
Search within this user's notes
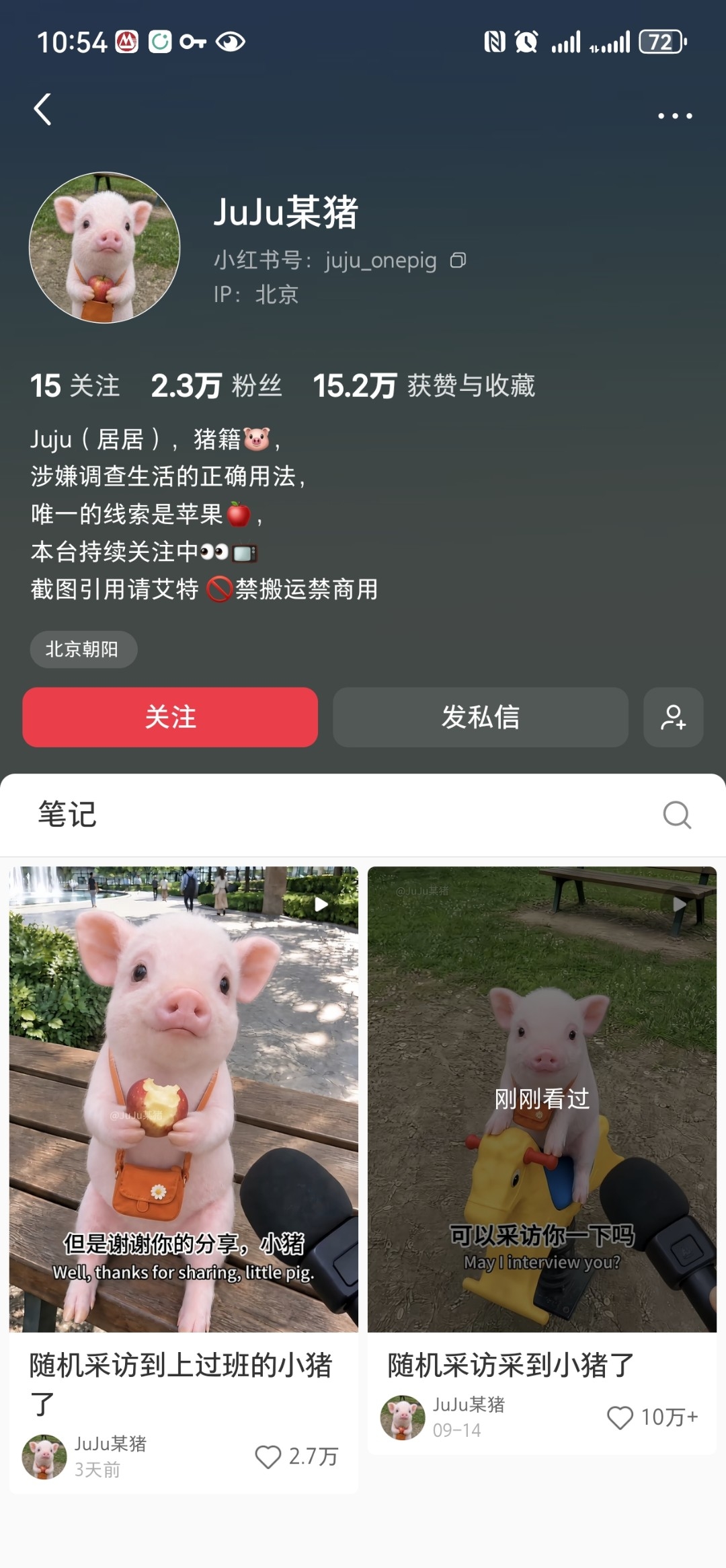pyautogui.click(x=677, y=815)
